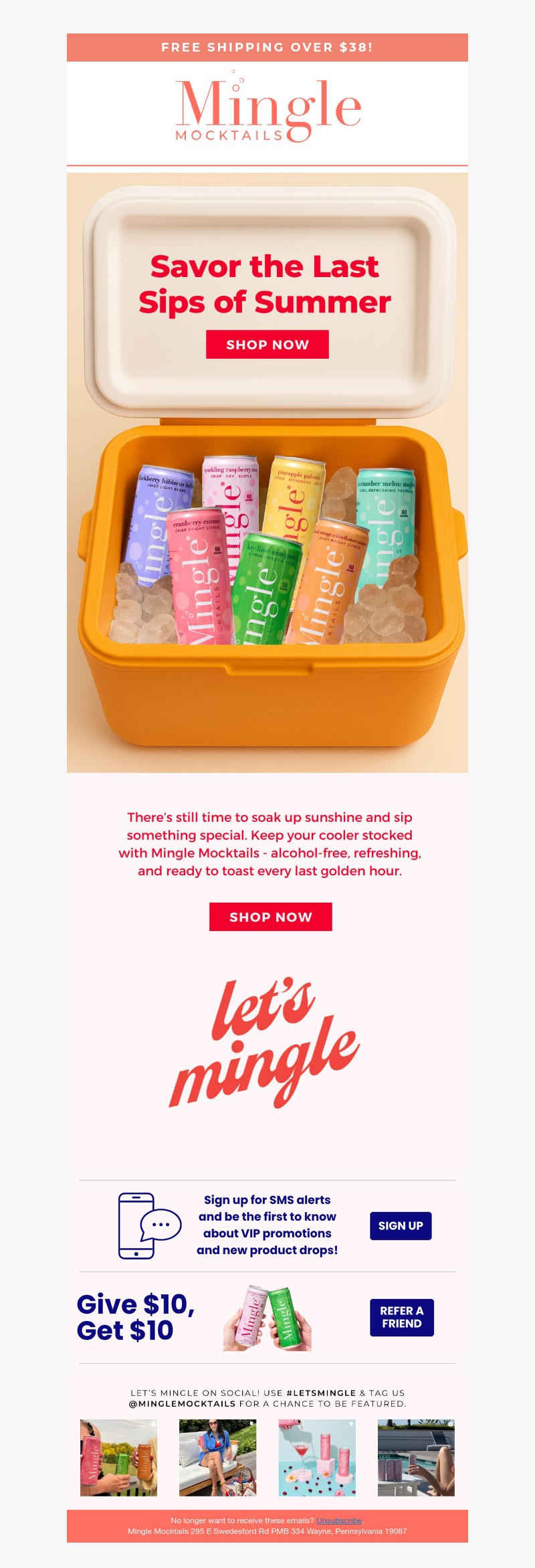Open the poolside social photo
535x1568 pixels.
[x=415, y=1458]
